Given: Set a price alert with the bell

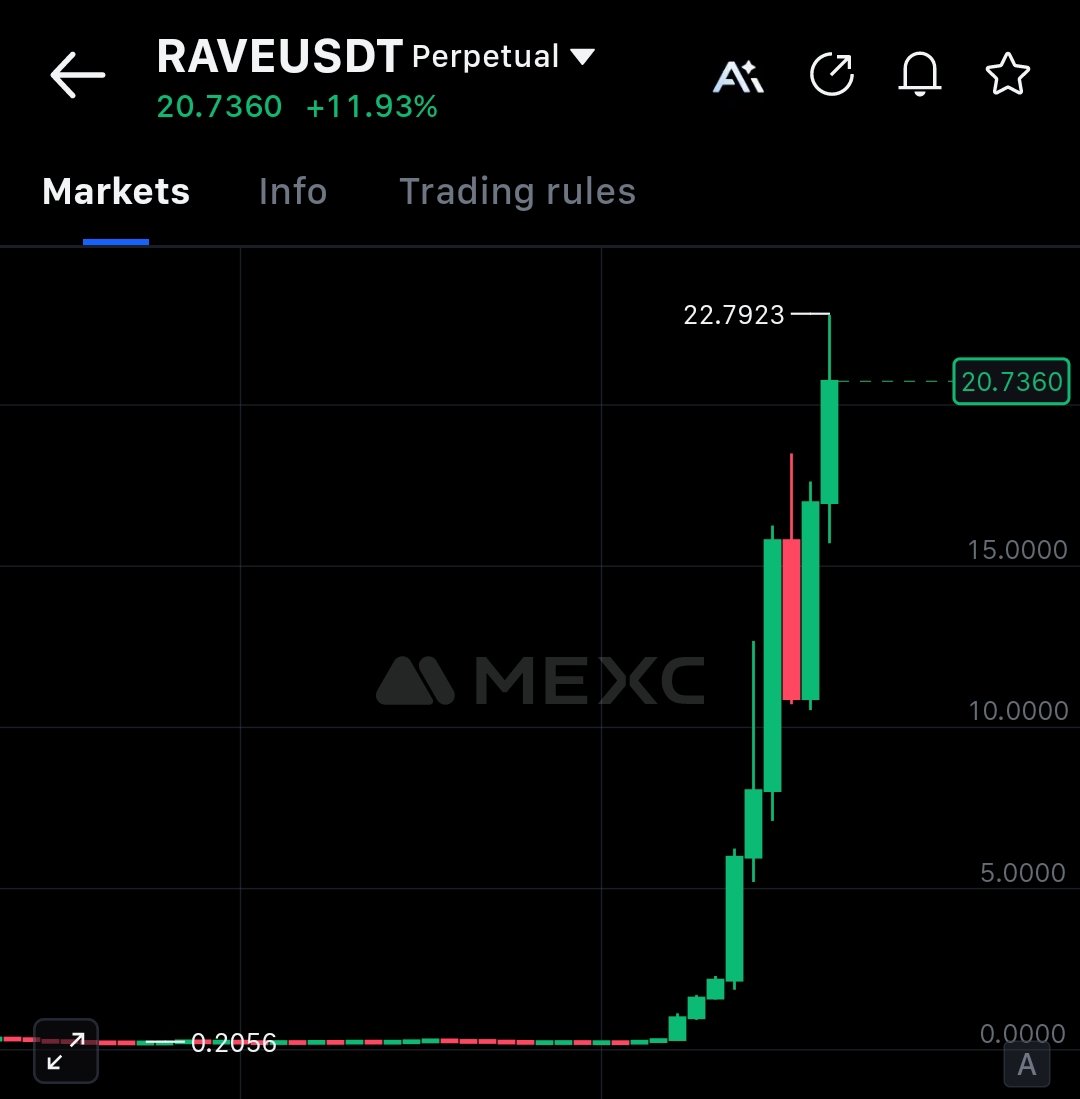Looking at the screenshot, I should 920,75.
